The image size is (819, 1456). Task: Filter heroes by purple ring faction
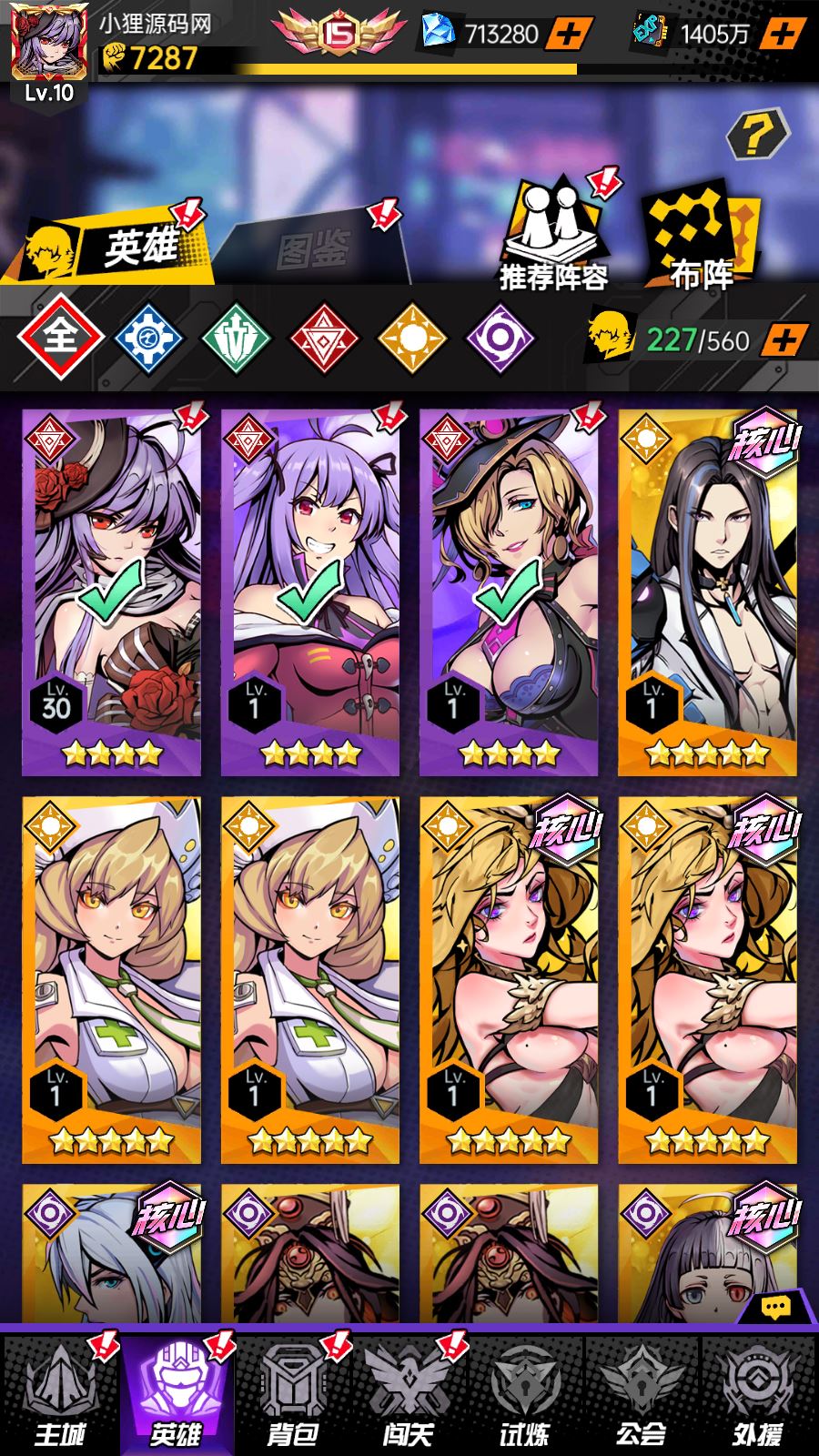pyautogui.click(x=500, y=339)
